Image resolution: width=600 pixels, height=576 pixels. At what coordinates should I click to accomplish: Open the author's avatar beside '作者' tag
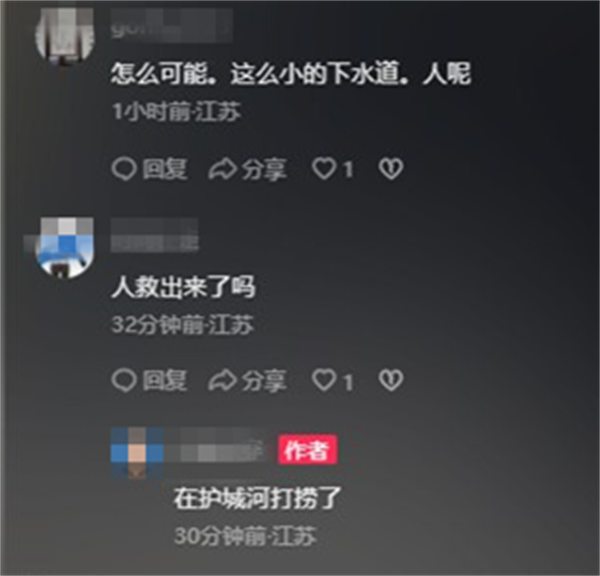pos(137,452)
